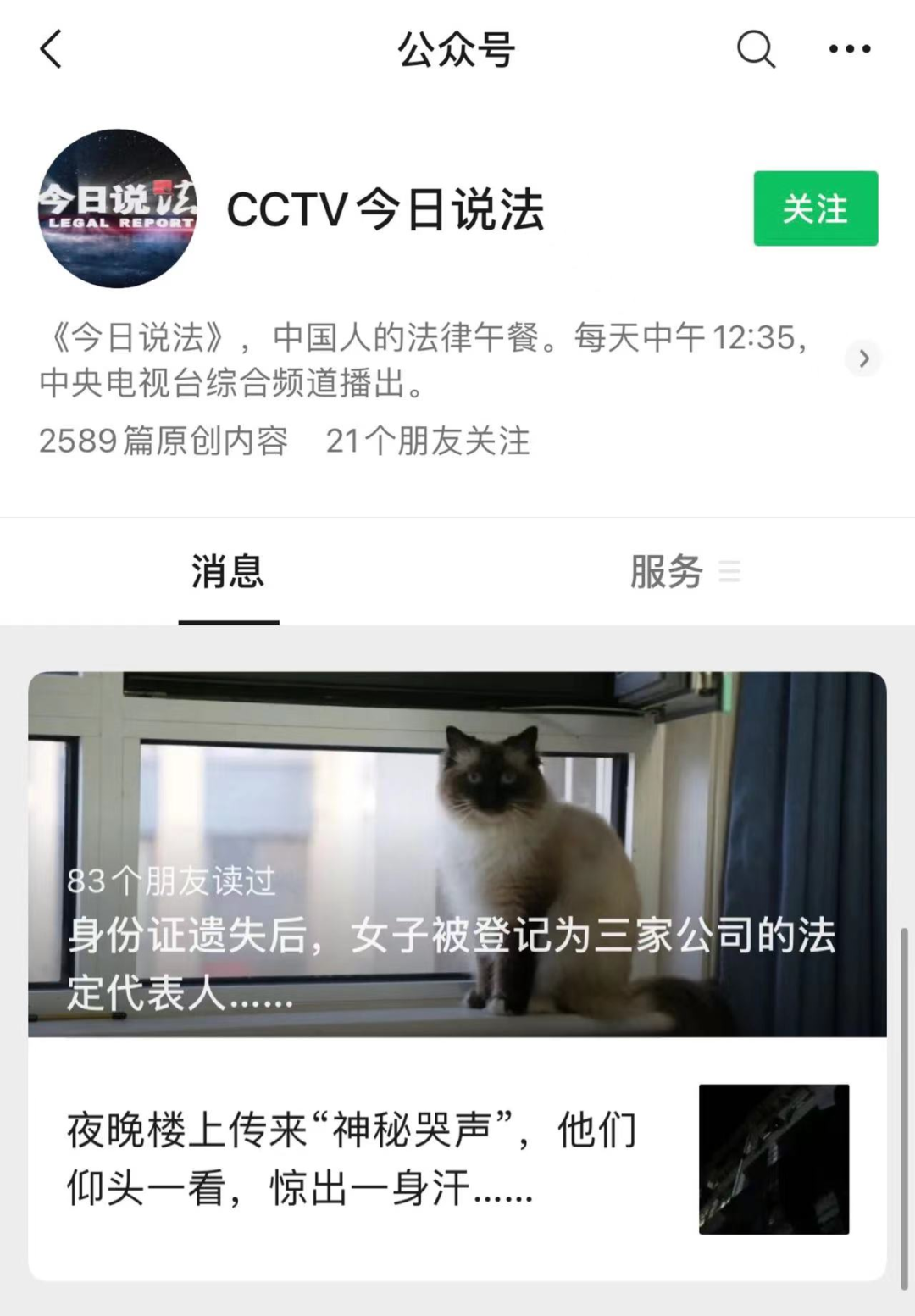Search within this official account
Viewport: 915px width, 1316px height.
[x=755, y=49]
